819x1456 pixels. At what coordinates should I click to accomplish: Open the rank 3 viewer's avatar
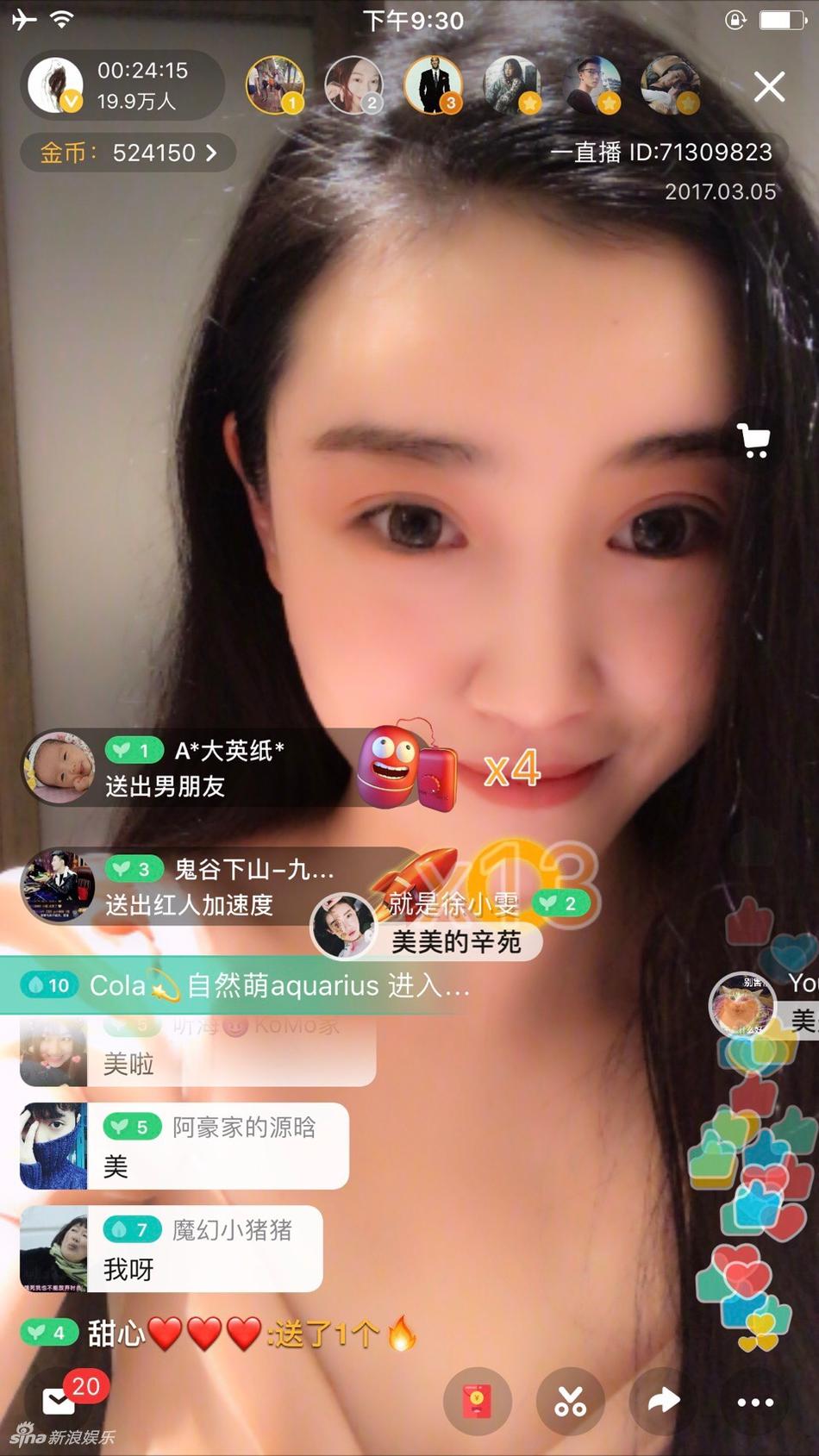[x=433, y=84]
